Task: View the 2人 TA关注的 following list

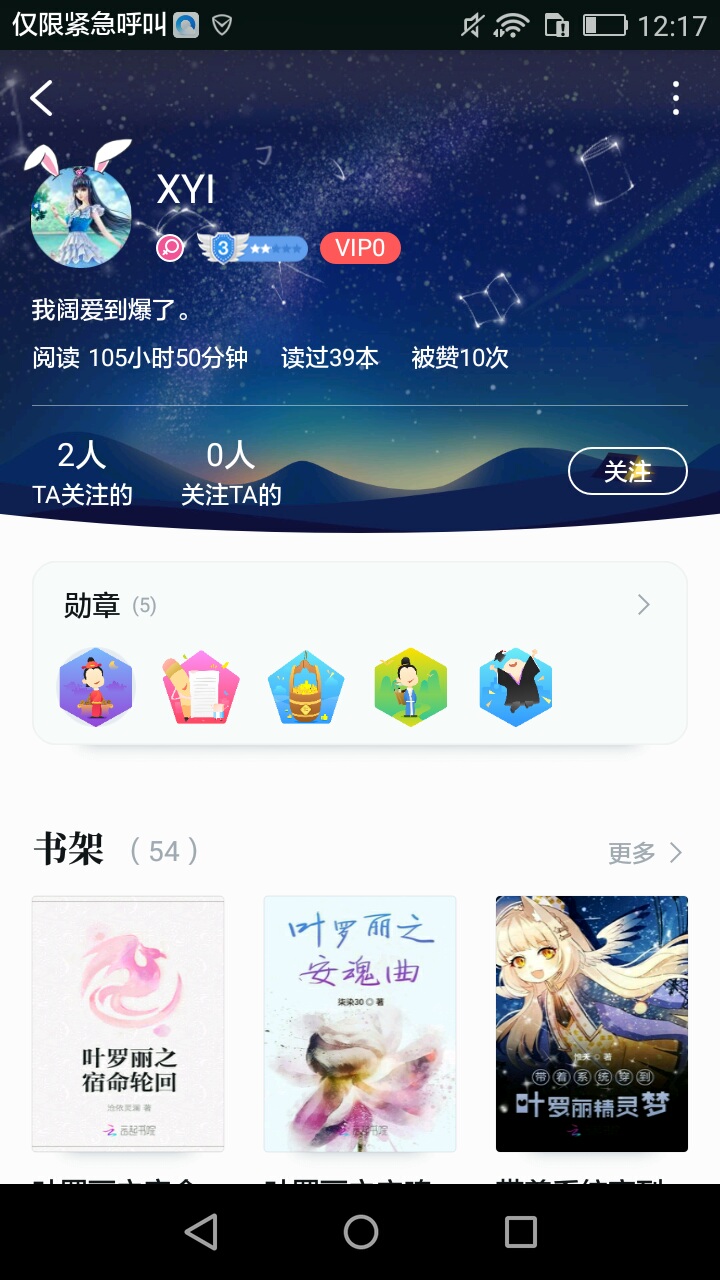Action: [x=82, y=473]
